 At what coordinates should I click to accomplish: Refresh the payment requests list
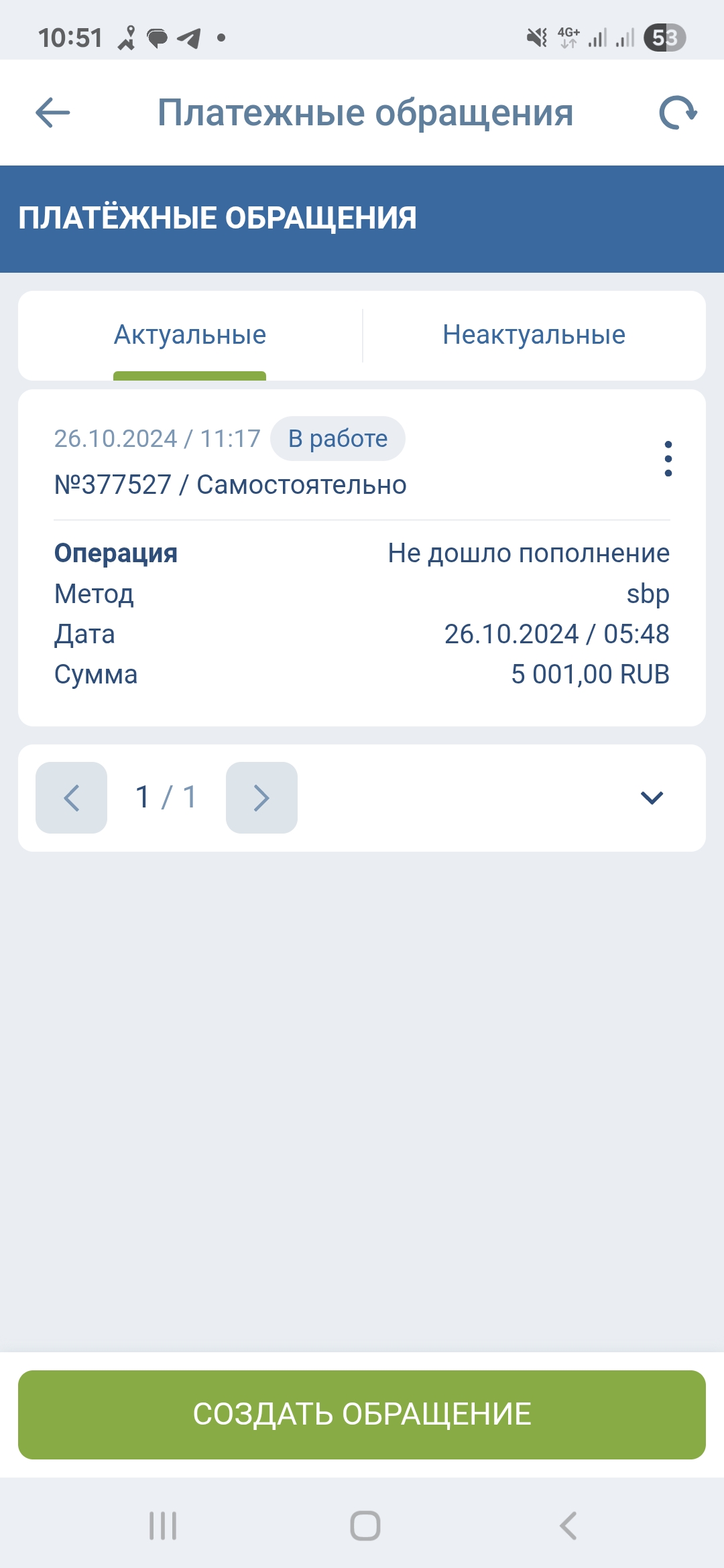pos(678,113)
